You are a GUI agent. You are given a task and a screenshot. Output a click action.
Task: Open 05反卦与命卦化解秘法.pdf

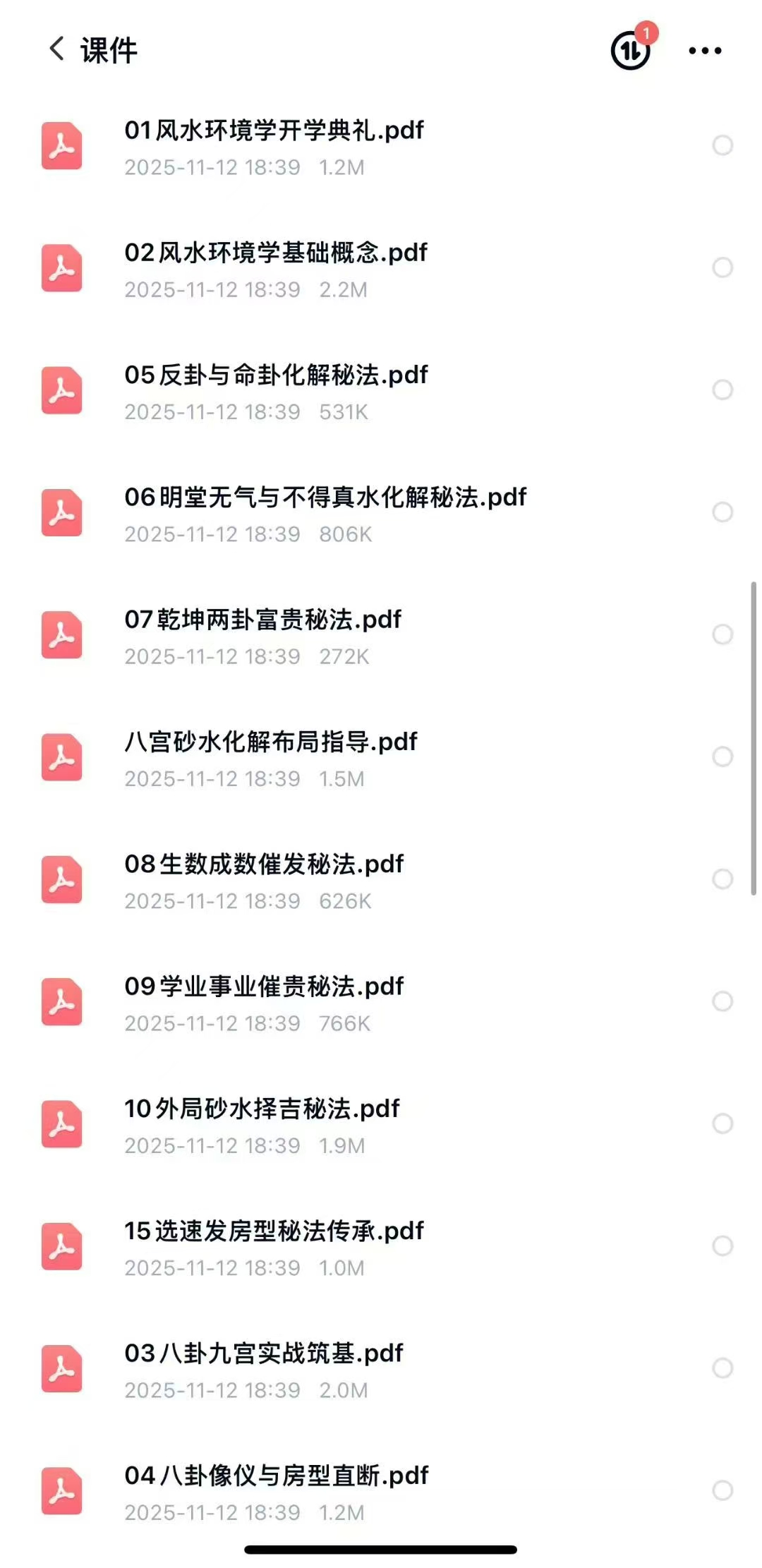coord(276,375)
